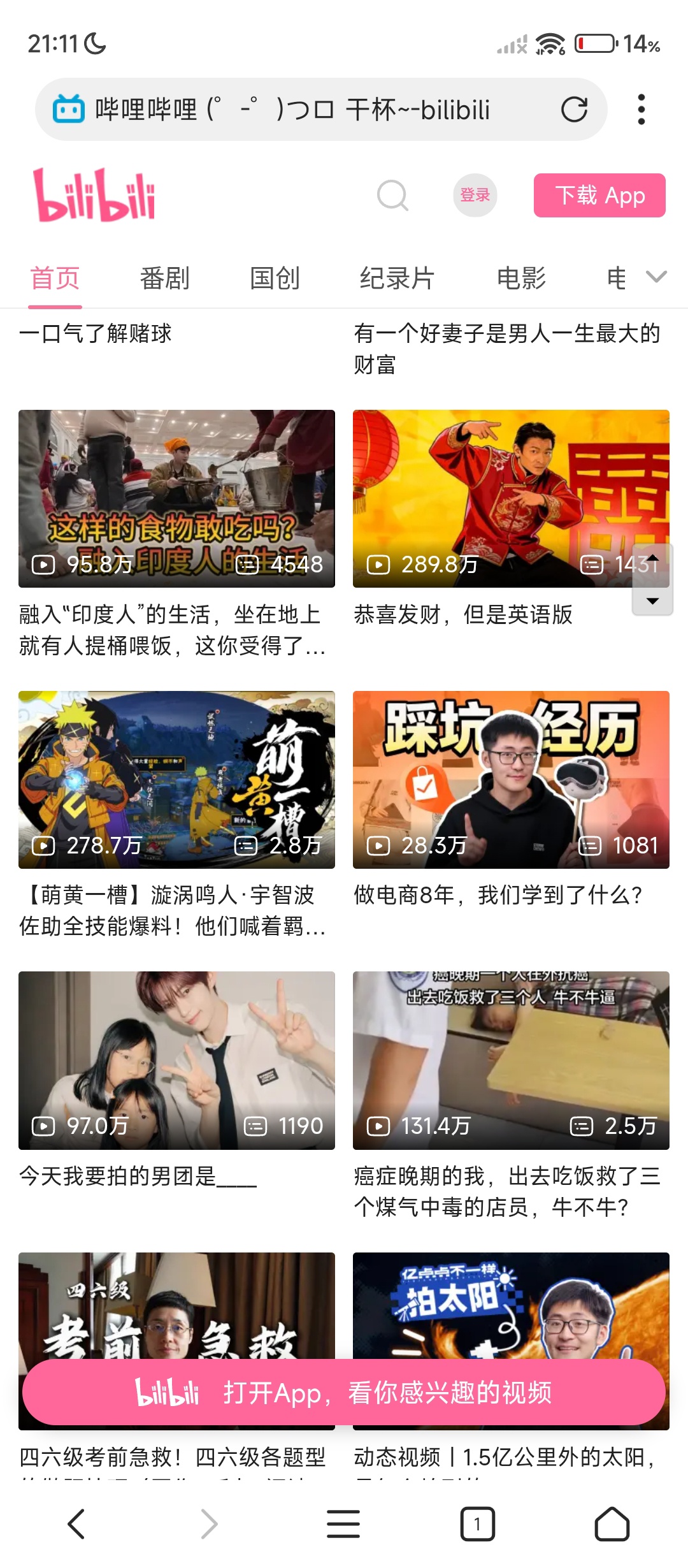688x1568 pixels.
Task: Open the bilibili search icon
Action: point(392,195)
